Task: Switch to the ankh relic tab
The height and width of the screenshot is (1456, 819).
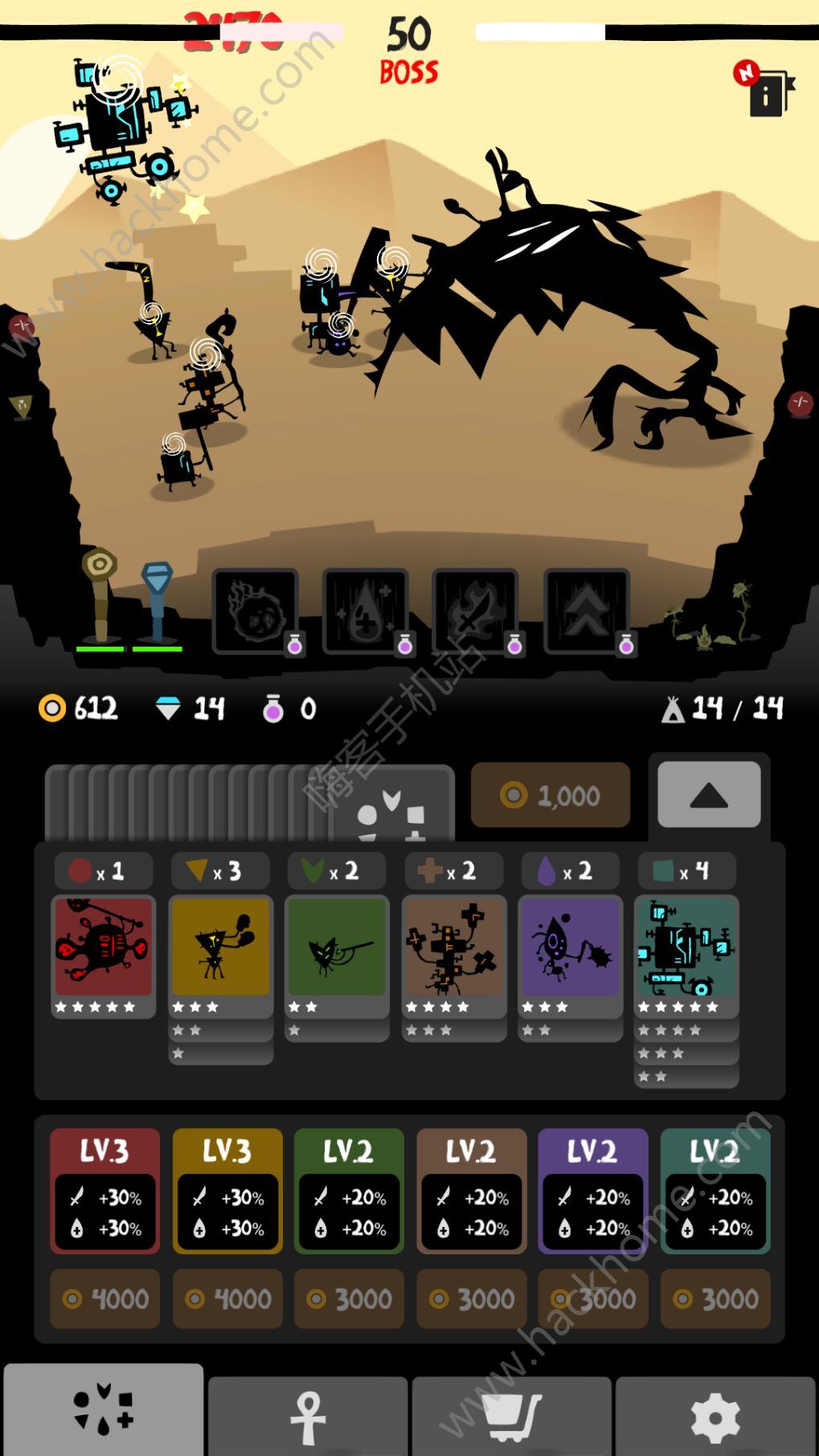Action: (x=308, y=1417)
